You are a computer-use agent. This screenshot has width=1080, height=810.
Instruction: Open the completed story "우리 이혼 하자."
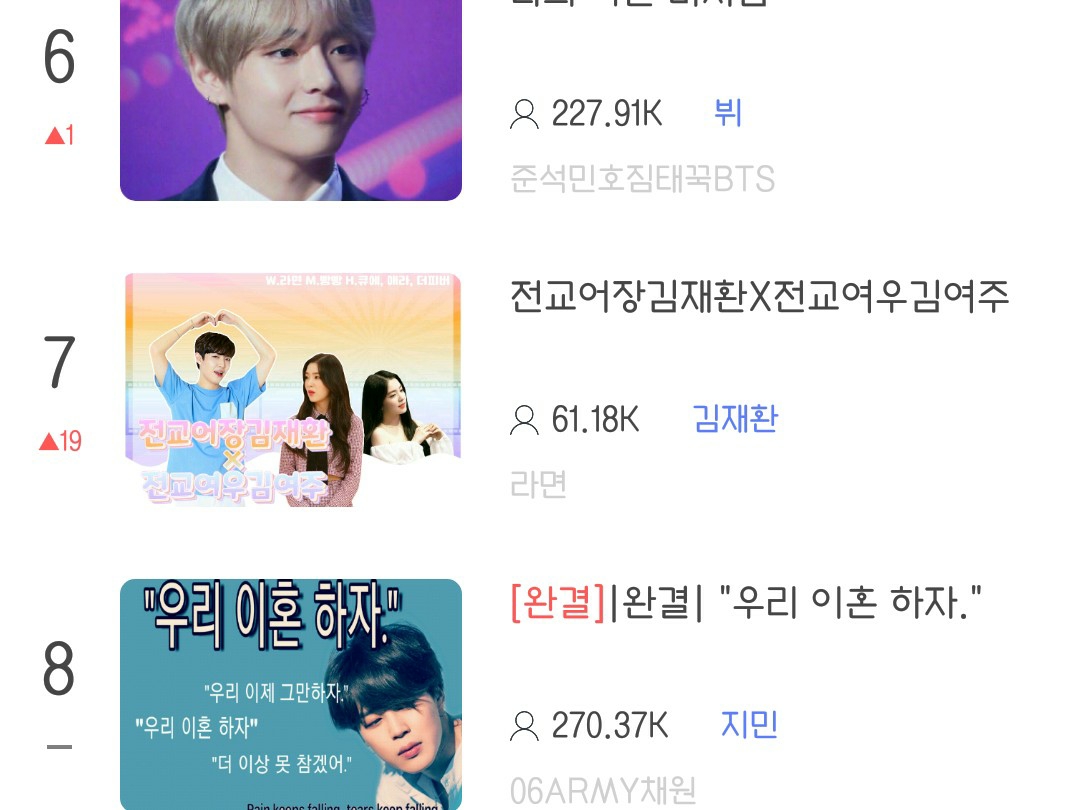pyautogui.click(x=745, y=603)
